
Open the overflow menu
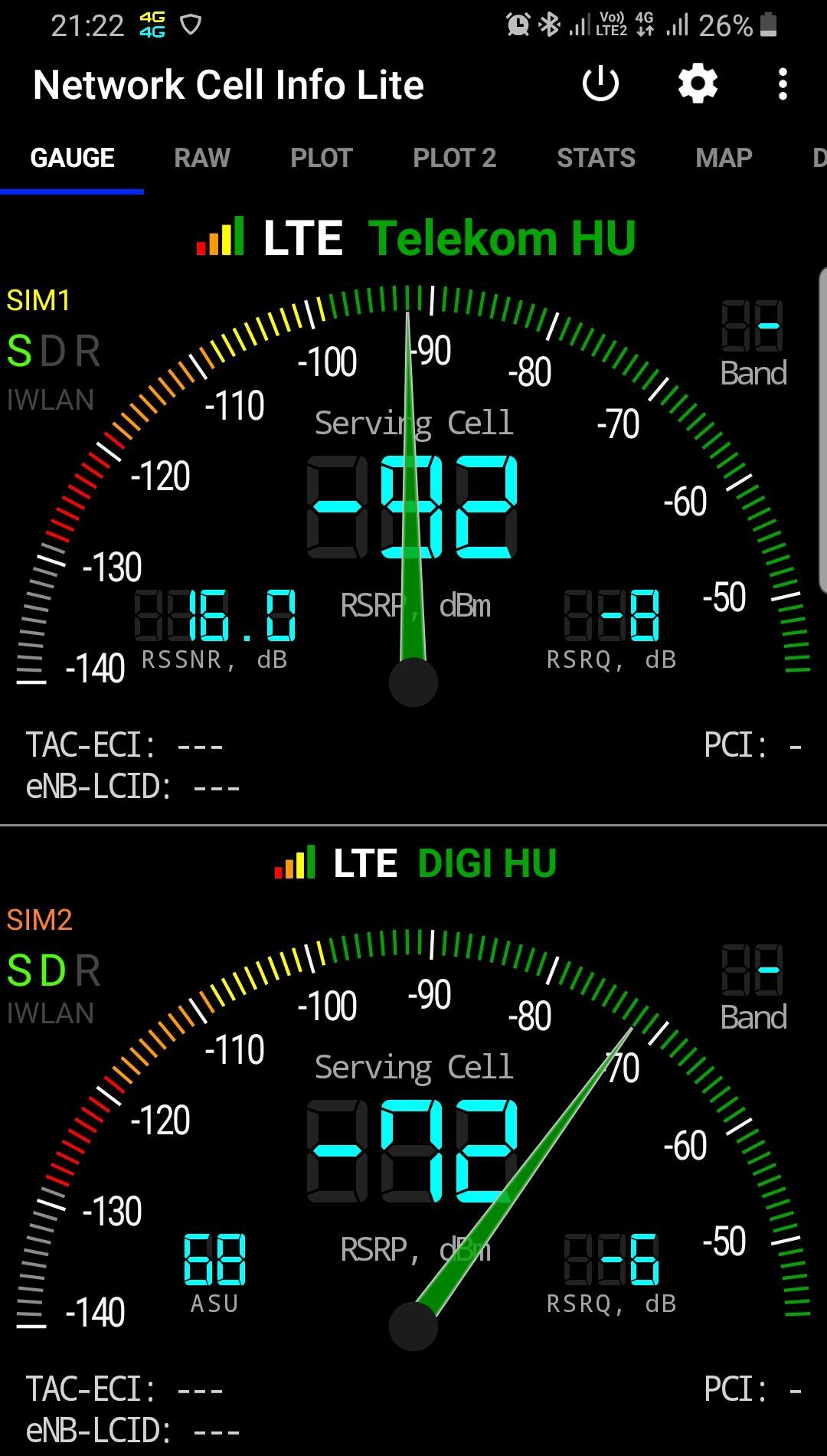pyautogui.click(x=782, y=84)
